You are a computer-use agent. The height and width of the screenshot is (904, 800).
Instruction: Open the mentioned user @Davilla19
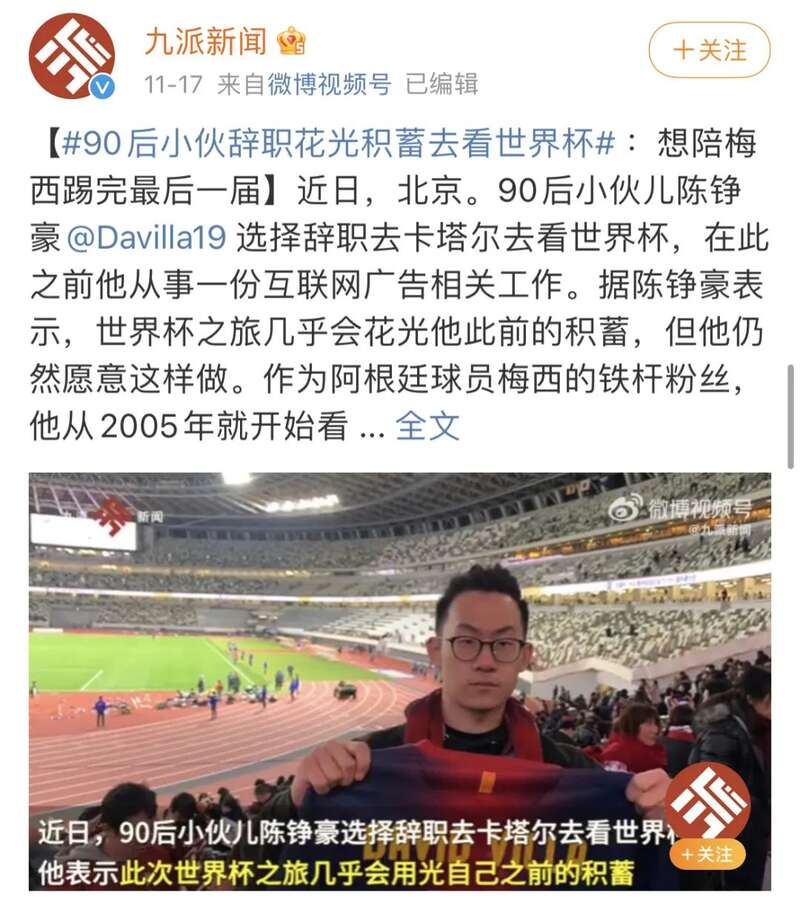148,237
